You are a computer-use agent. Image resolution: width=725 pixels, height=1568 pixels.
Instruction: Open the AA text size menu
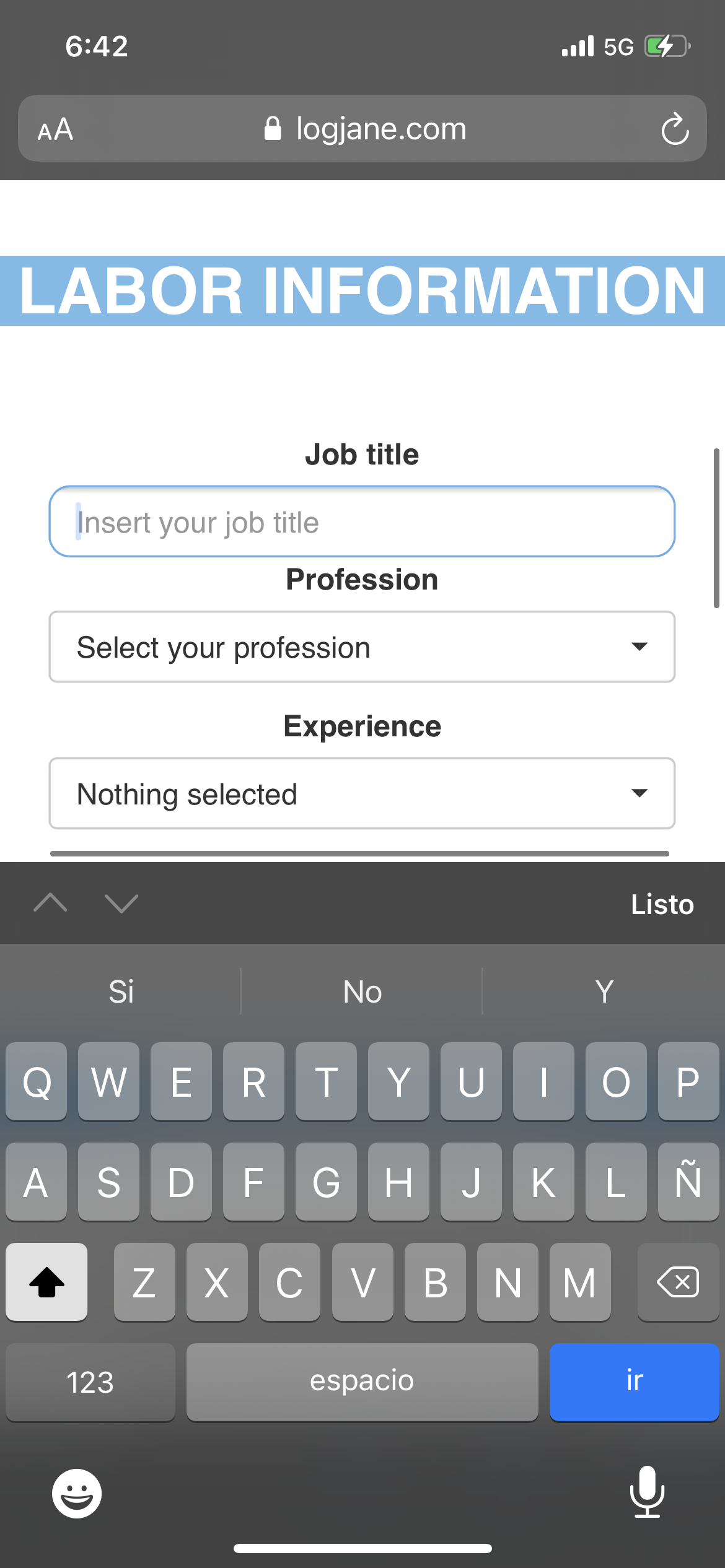[x=56, y=129]
